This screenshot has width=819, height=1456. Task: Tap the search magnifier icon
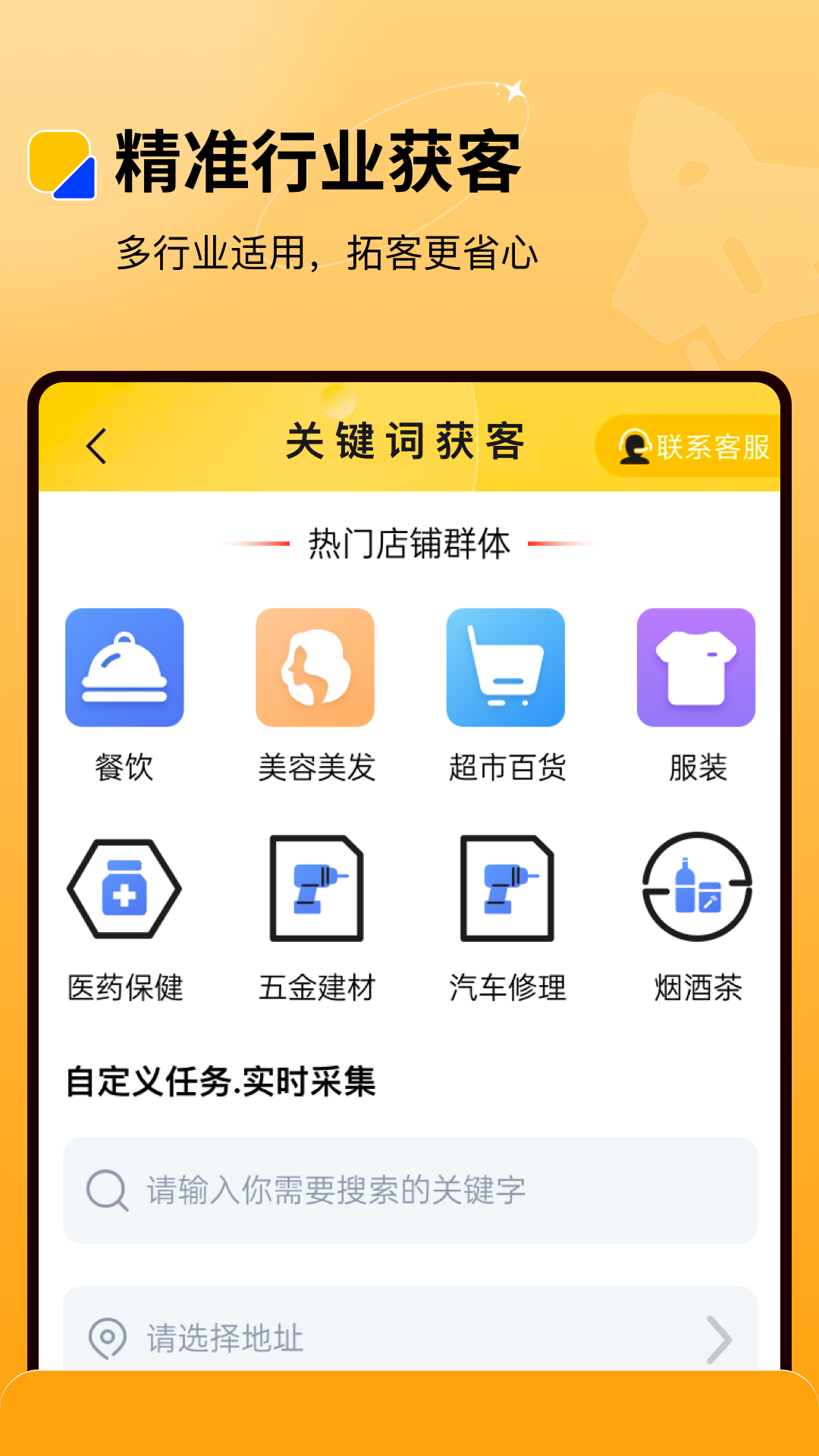coord(106,1189)
